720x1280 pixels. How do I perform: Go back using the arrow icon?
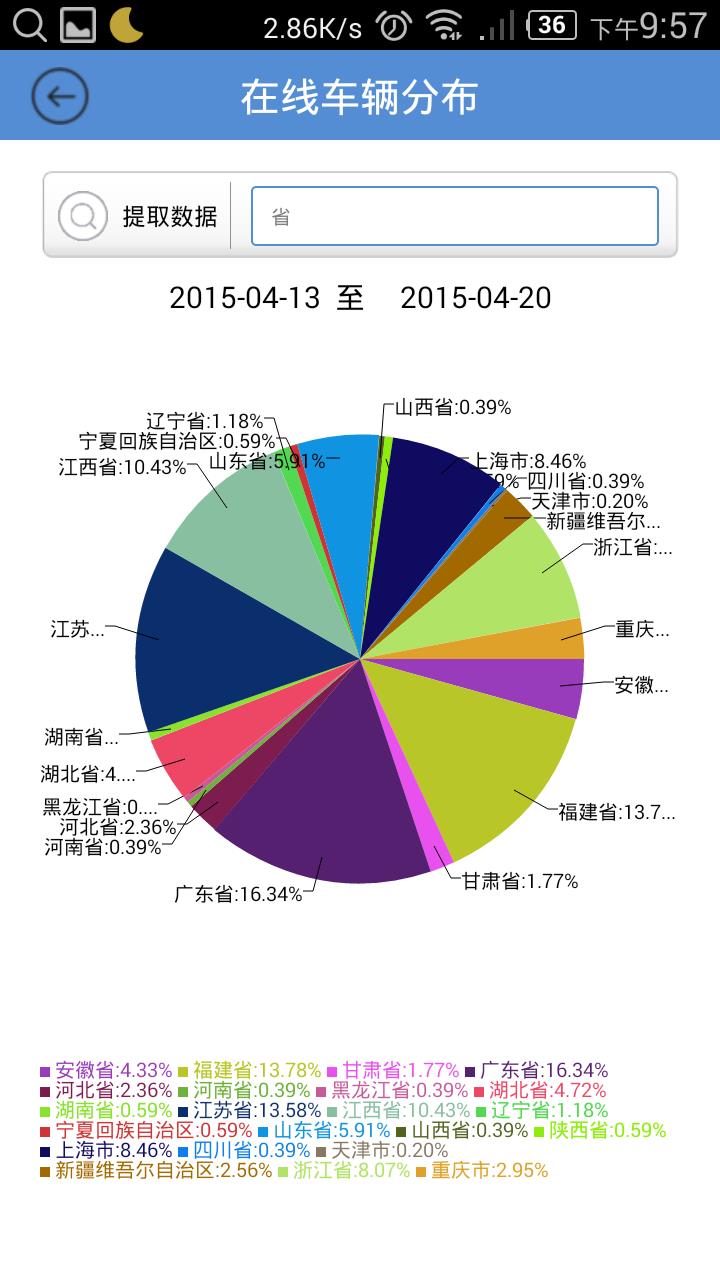click(60, 96)
